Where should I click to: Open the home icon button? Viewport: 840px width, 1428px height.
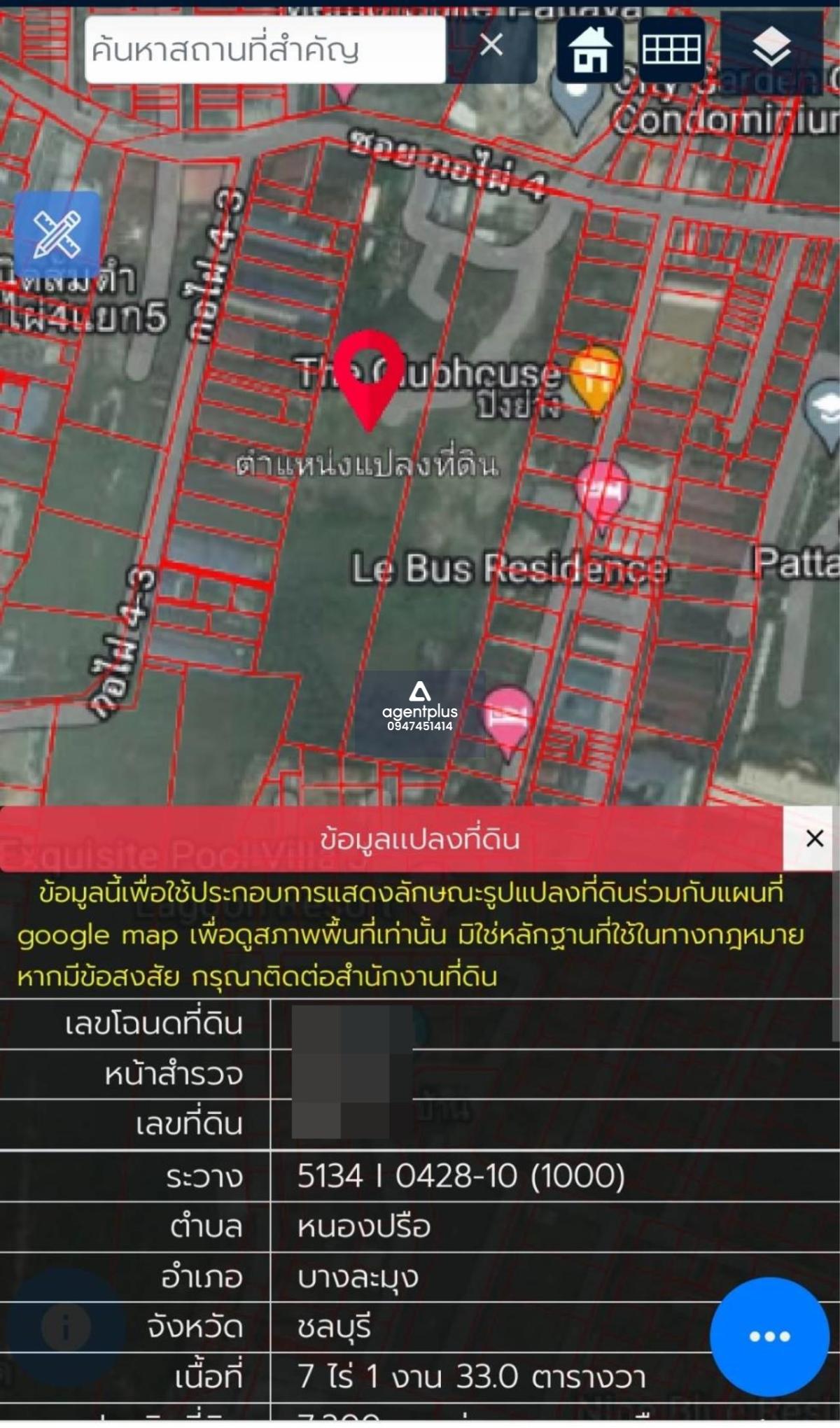[x=590, y=49]
